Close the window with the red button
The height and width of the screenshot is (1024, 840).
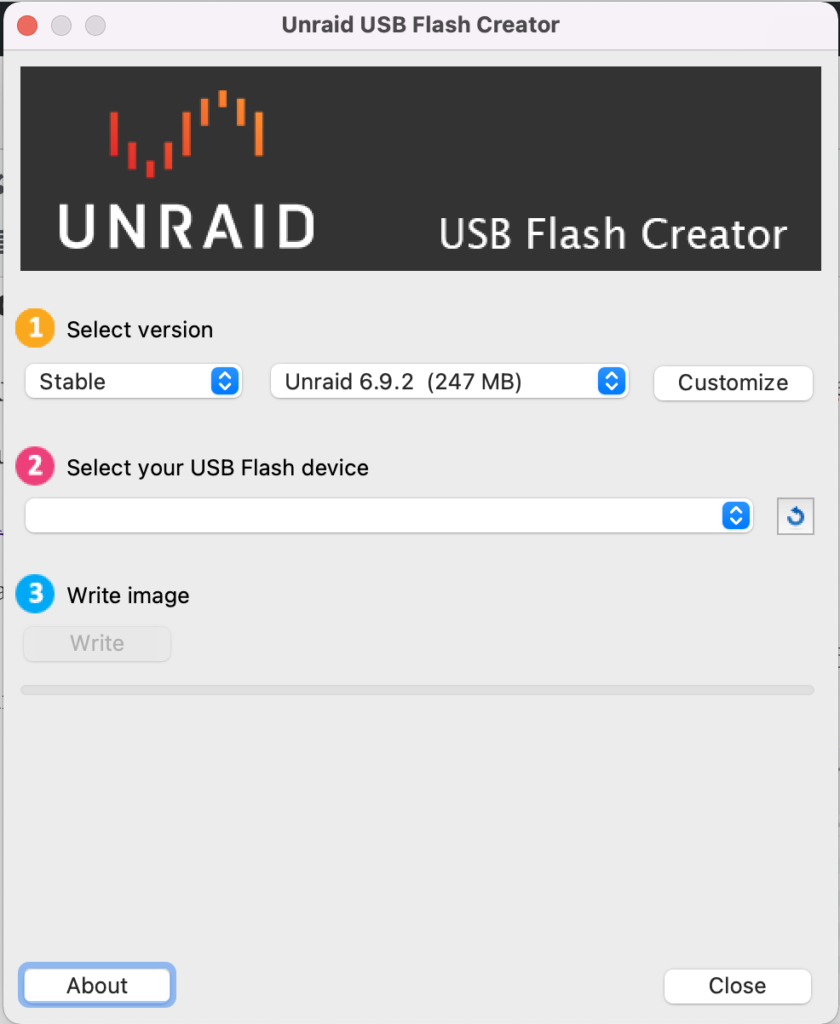pos(27,25)
